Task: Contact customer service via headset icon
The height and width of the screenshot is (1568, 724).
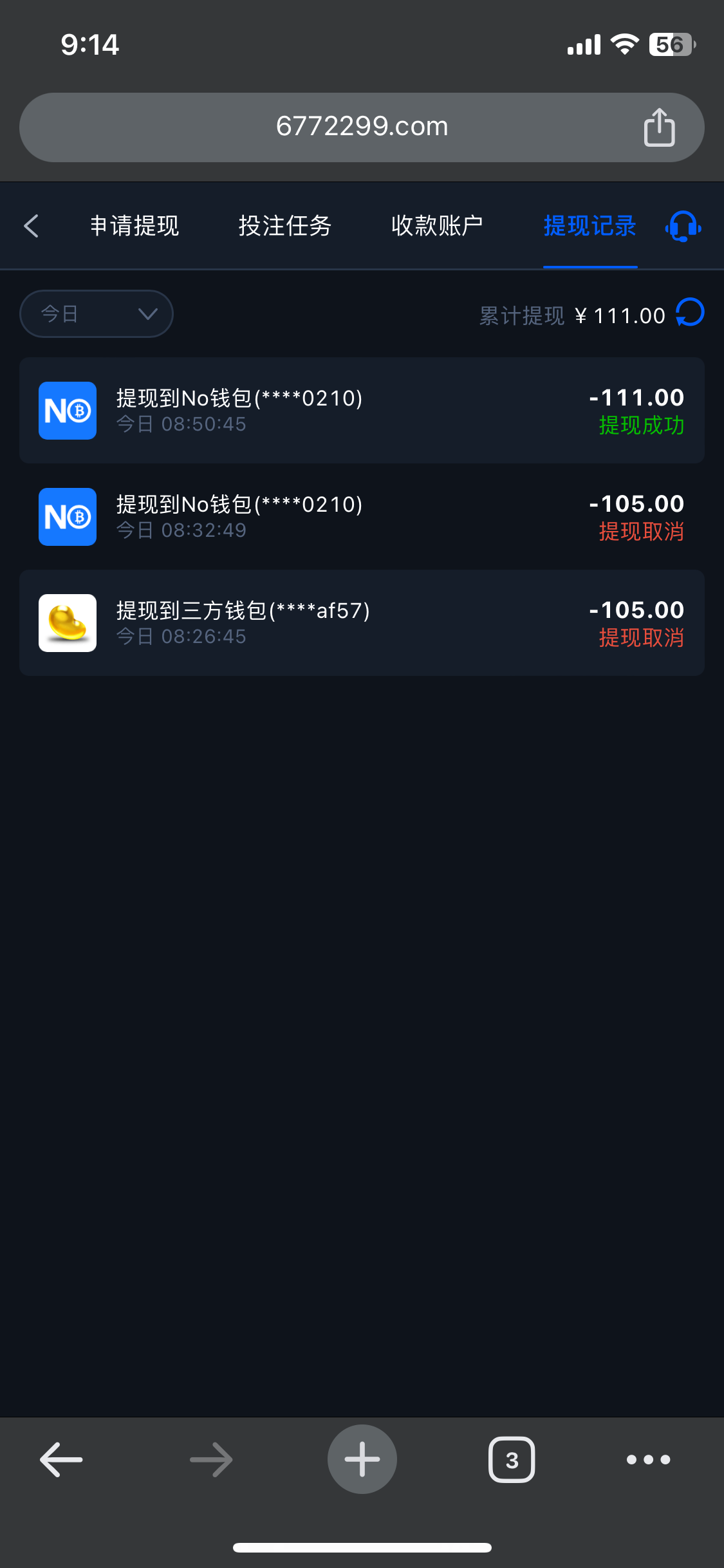Action: point(683,227)
